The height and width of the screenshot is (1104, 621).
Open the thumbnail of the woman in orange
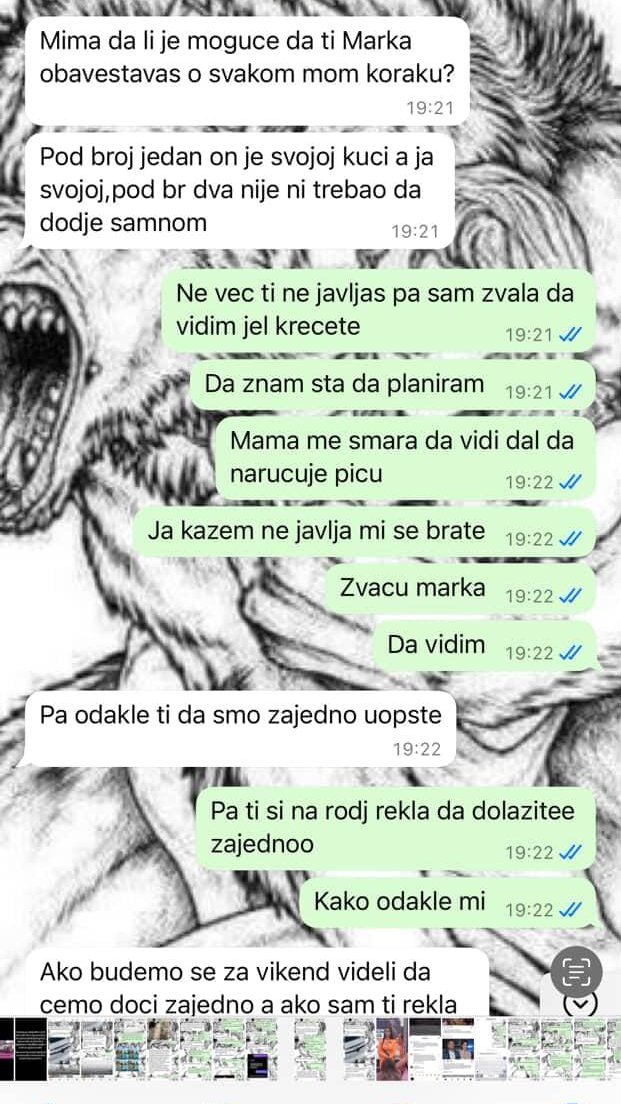[391, 1048]
